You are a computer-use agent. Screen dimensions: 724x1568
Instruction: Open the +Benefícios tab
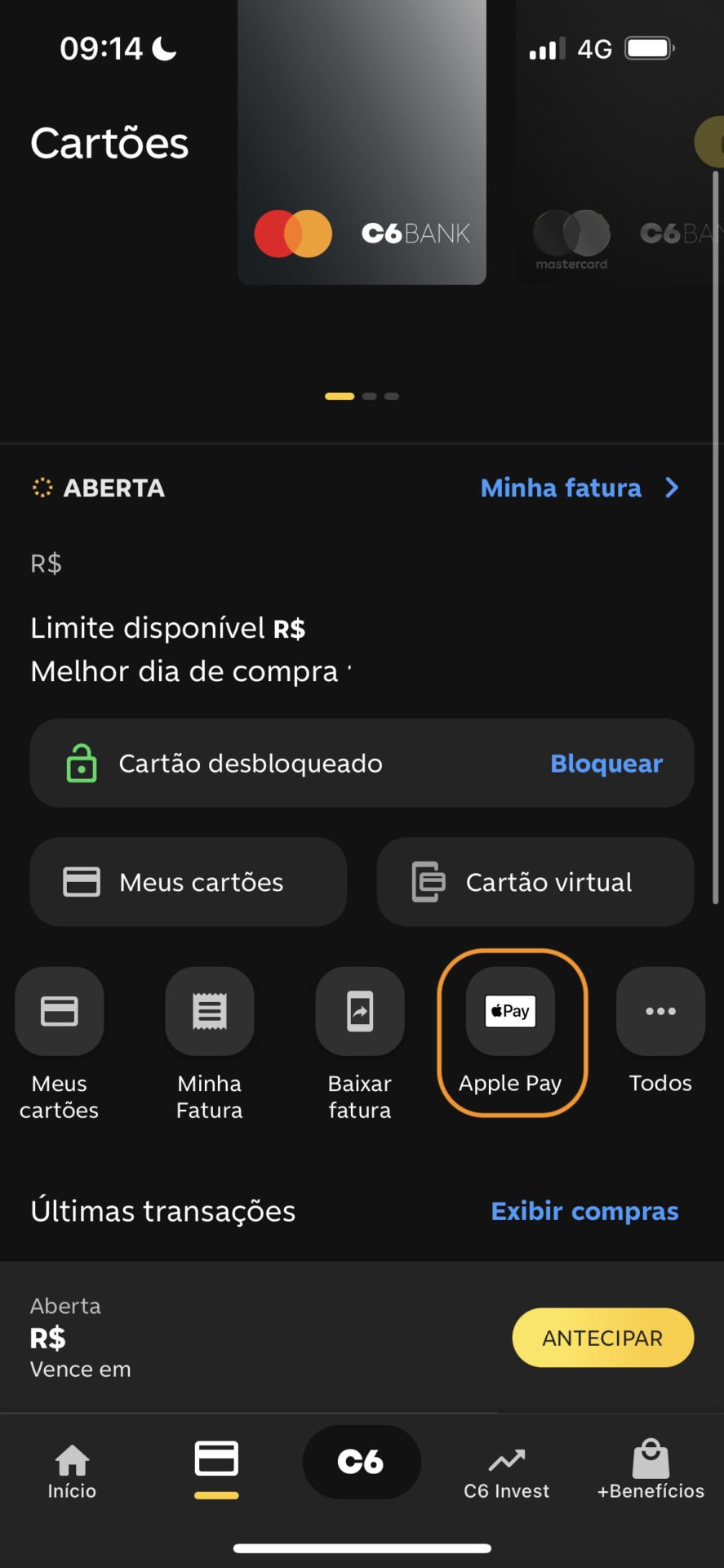pos(651,1470)
